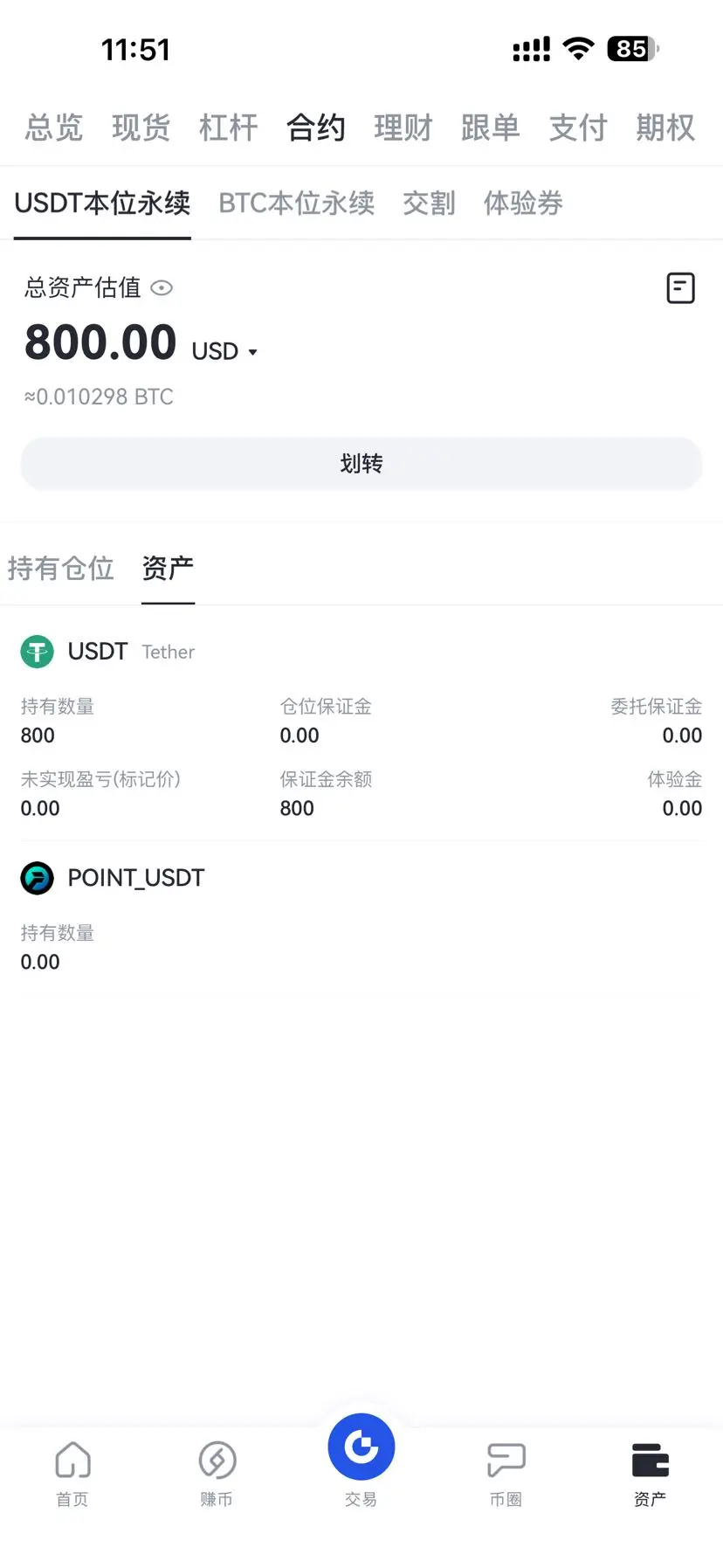Switch to the 理财 tab
The image size is (723, 1568).
(x=403, y=128)
